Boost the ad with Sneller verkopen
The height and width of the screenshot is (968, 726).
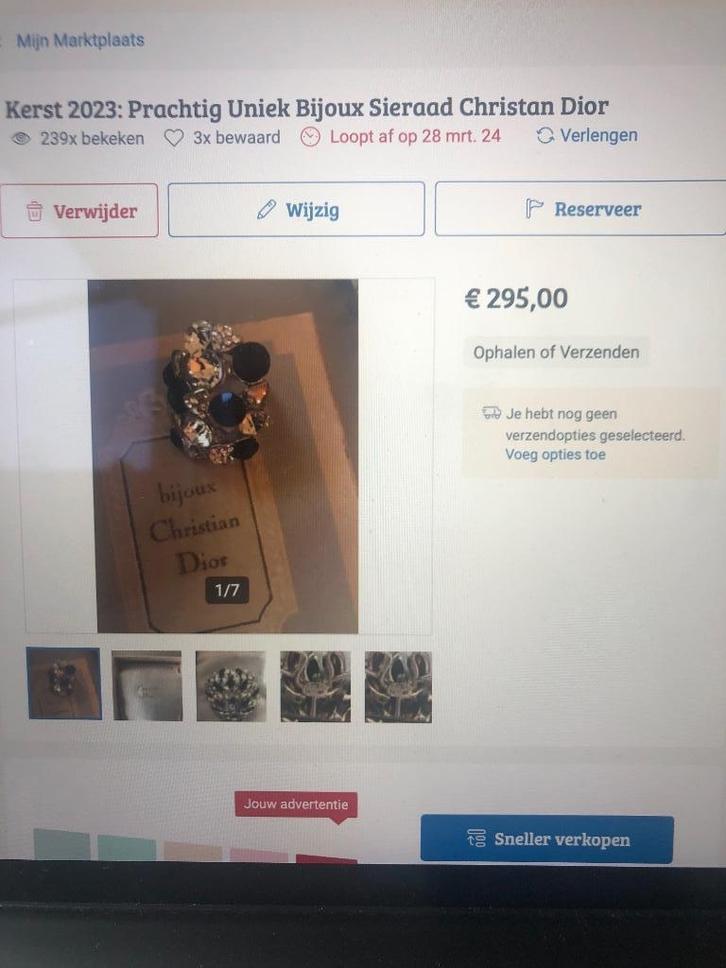pos(547,839)
